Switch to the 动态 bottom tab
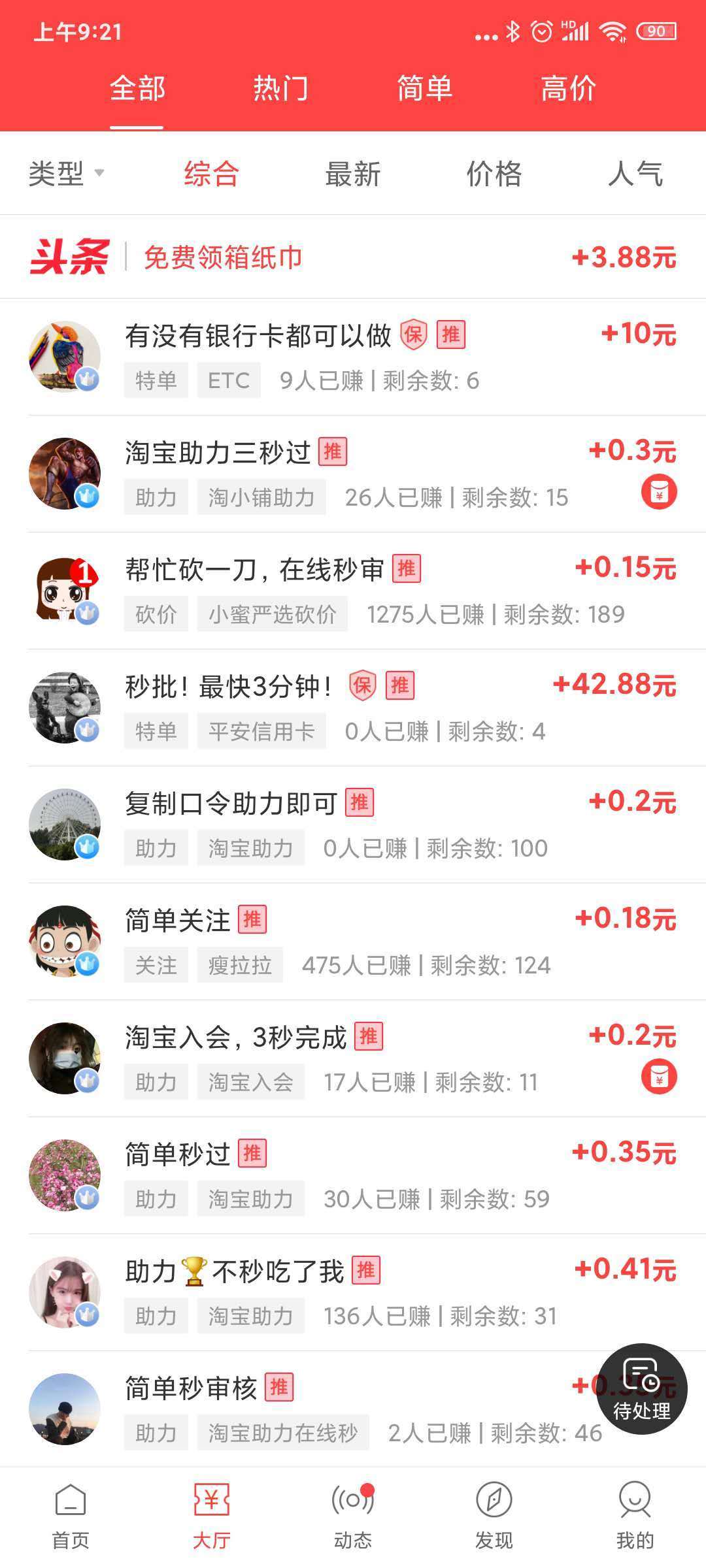The image size is (706, 1568). pos(353,1516)
